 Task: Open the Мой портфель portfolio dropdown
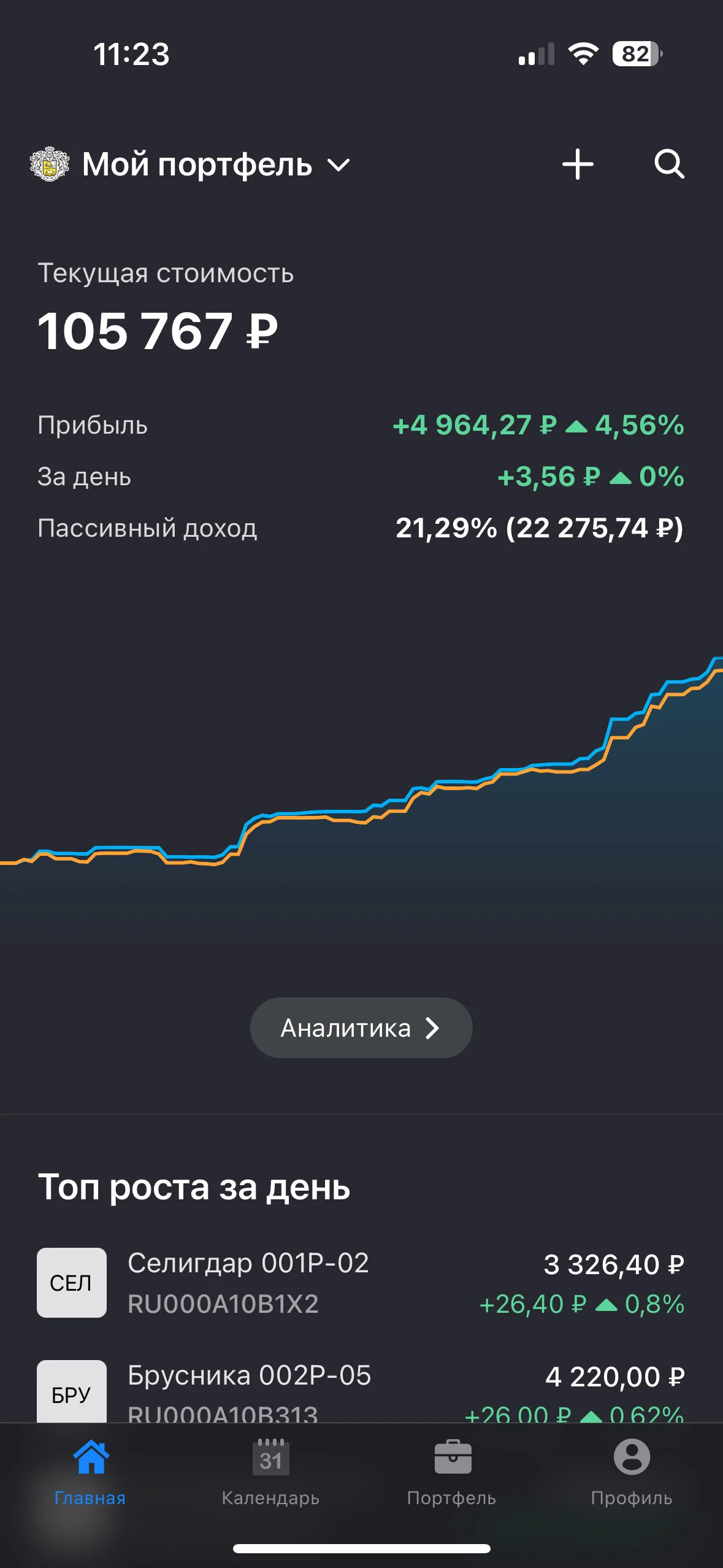[190, 164]
